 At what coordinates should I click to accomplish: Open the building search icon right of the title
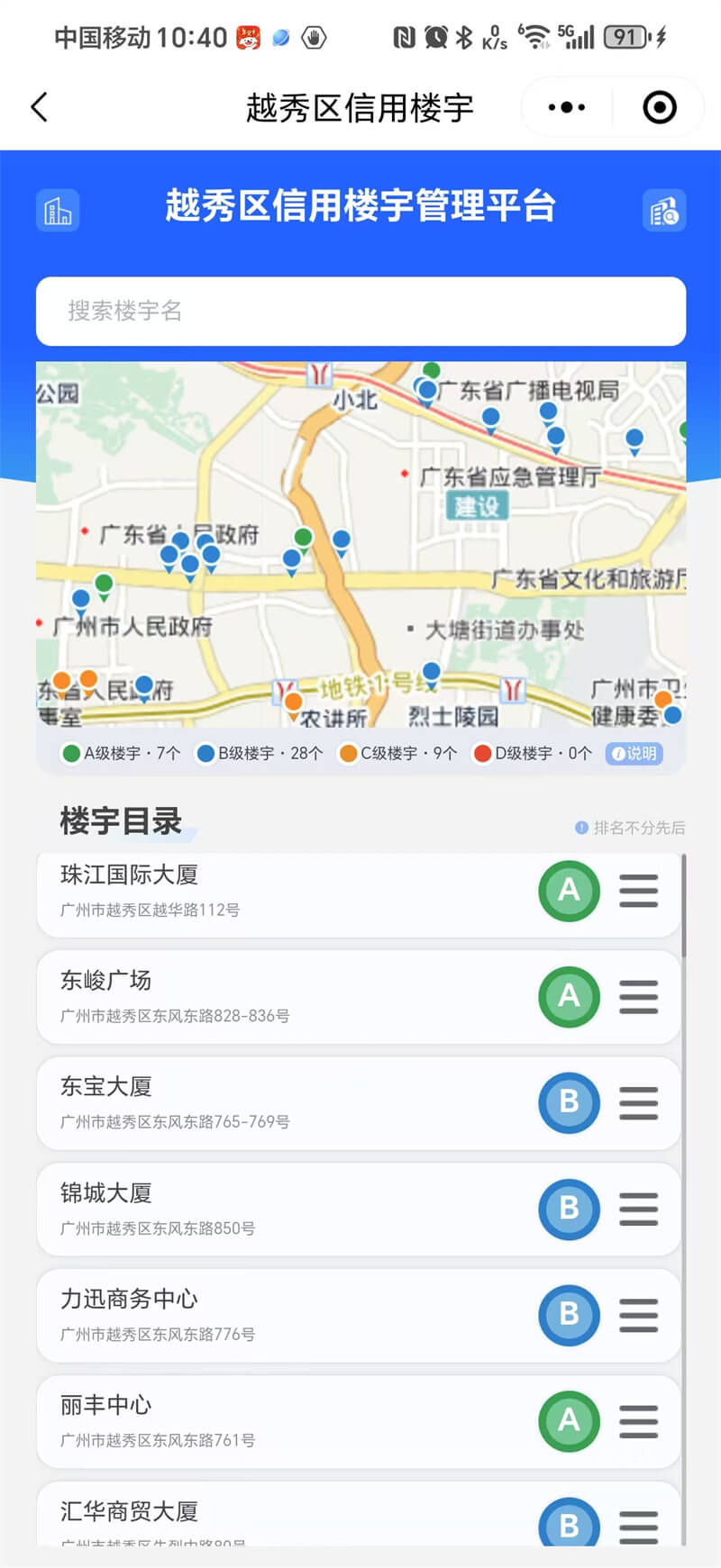click(x=664, y=211)
